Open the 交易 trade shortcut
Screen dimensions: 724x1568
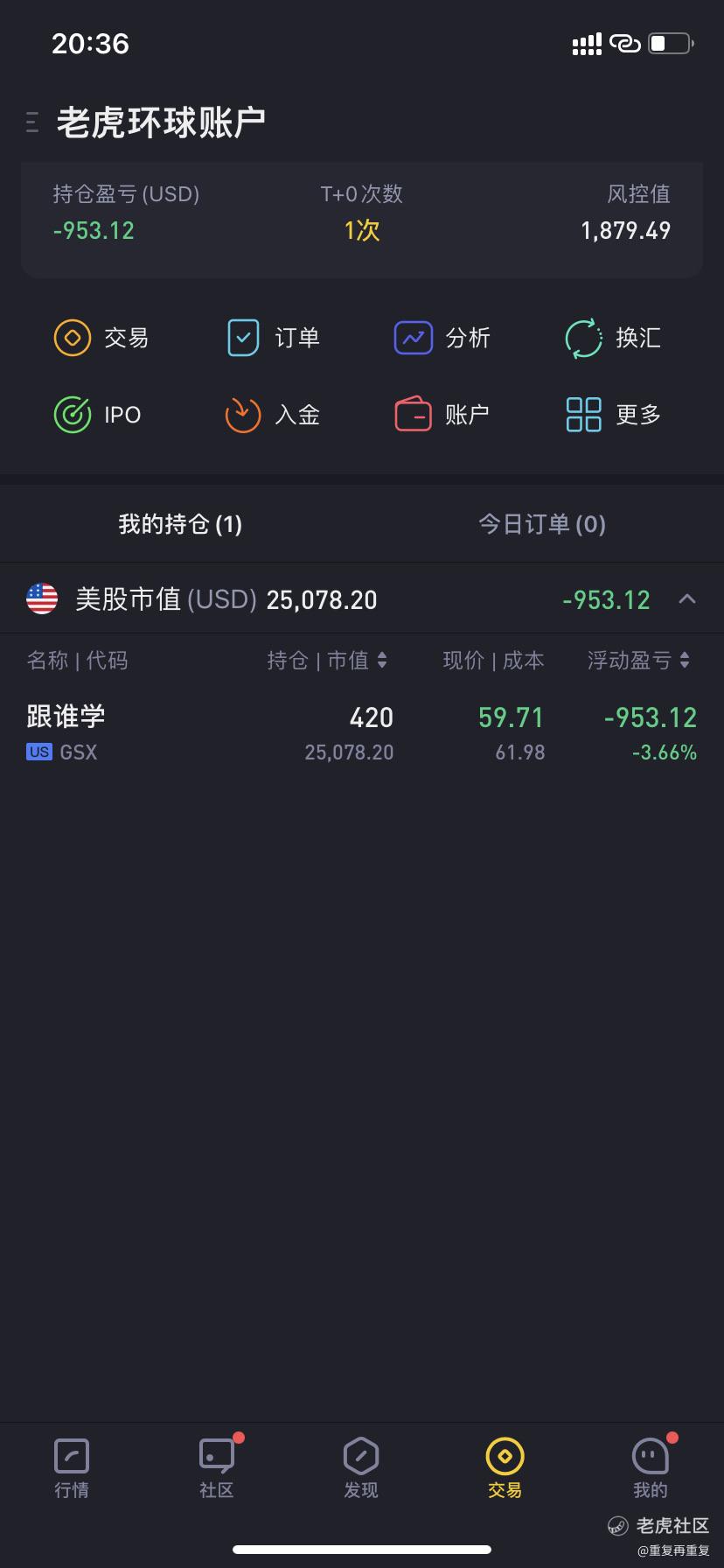[101, 338]
